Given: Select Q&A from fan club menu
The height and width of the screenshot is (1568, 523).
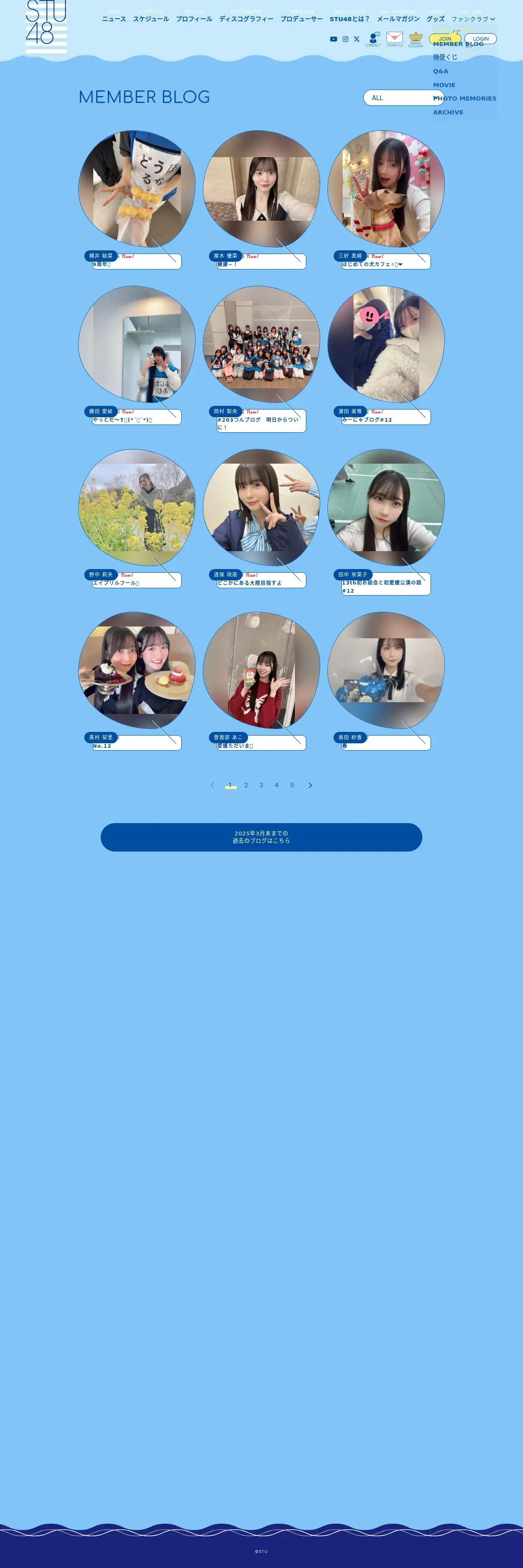Looking at the screenshot, I should (441, 71).
